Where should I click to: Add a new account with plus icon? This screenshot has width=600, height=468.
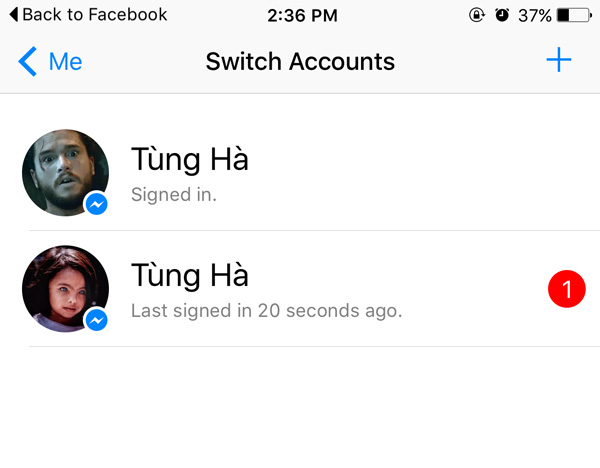click(x=558, y=61)
